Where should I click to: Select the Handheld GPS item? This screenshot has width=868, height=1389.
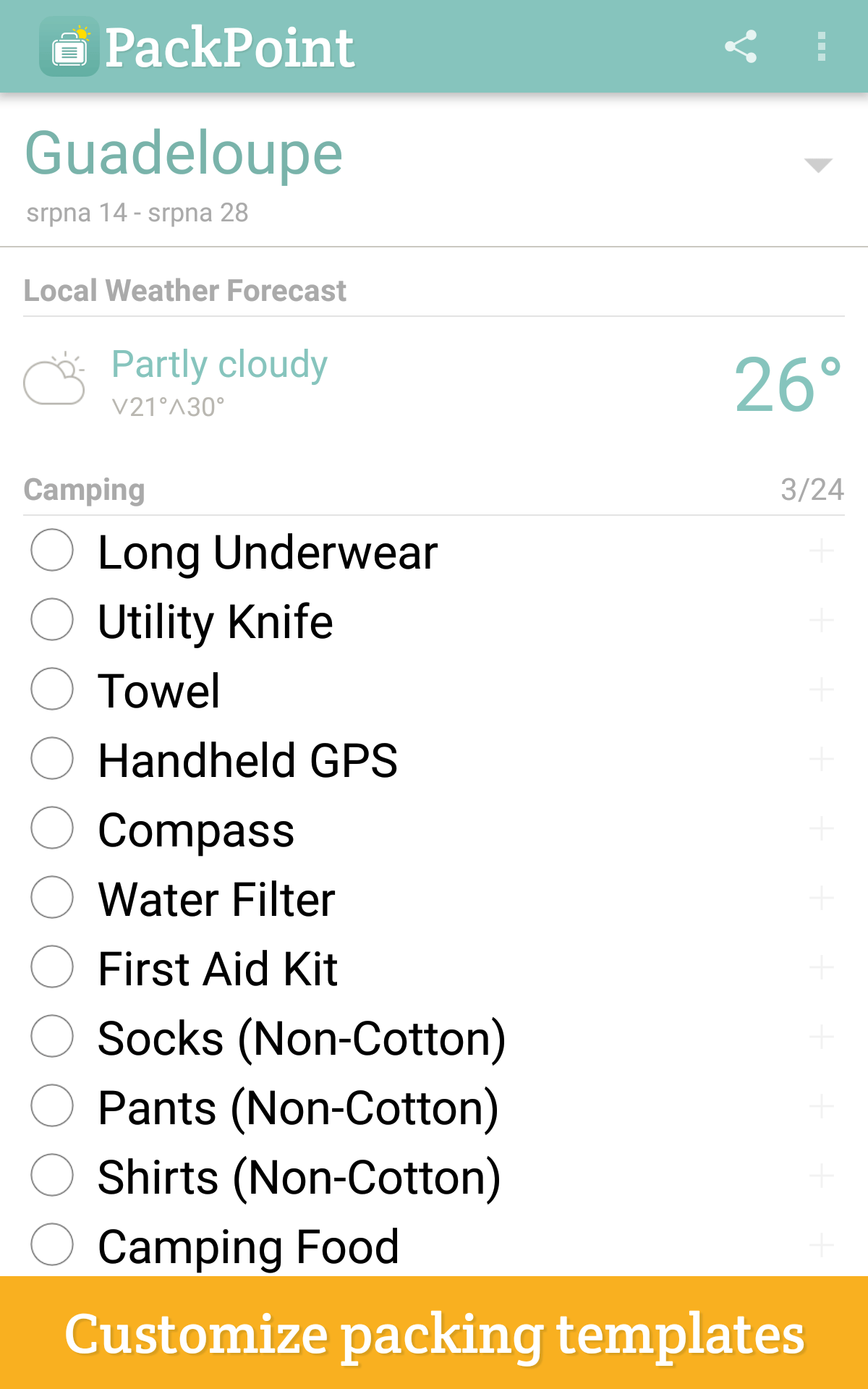tap(52, 759)
